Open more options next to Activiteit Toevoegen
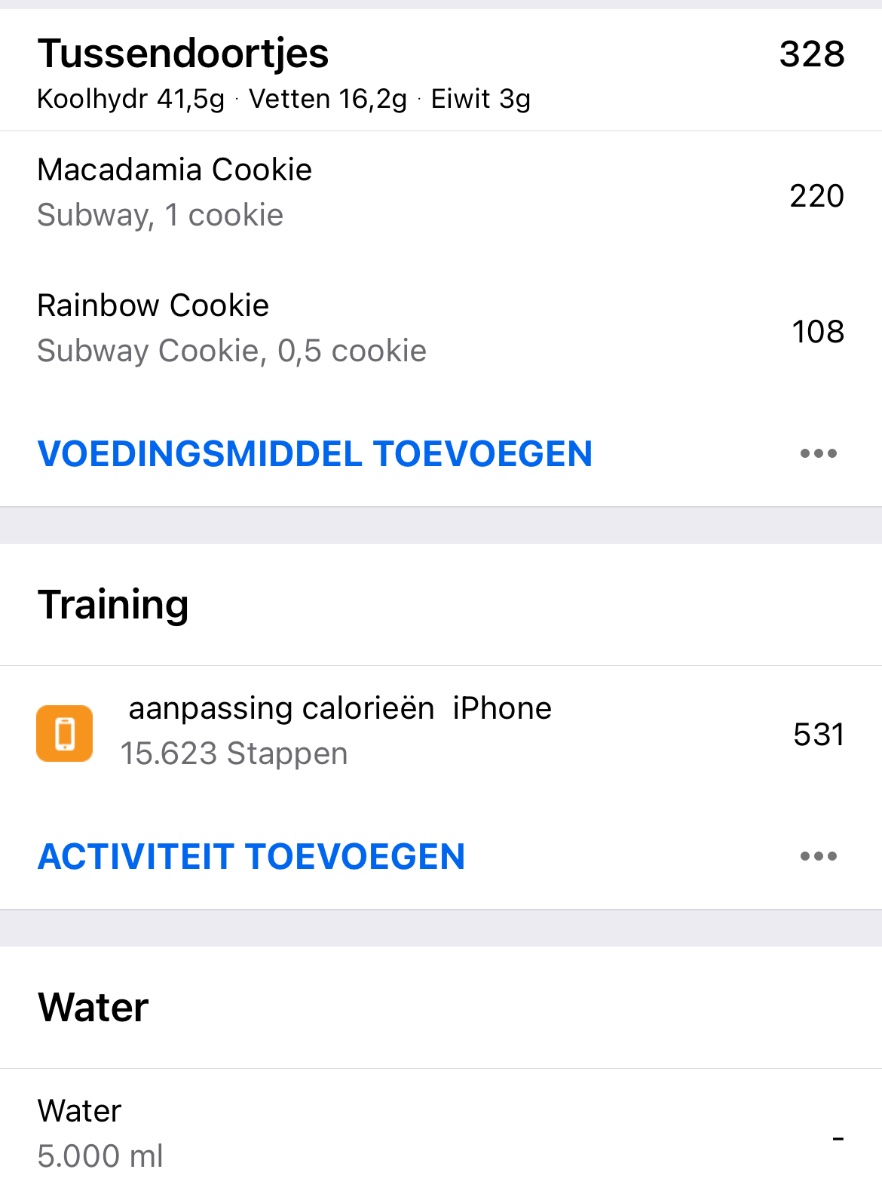Screen dimensions: 882x1200 point(818,857)
